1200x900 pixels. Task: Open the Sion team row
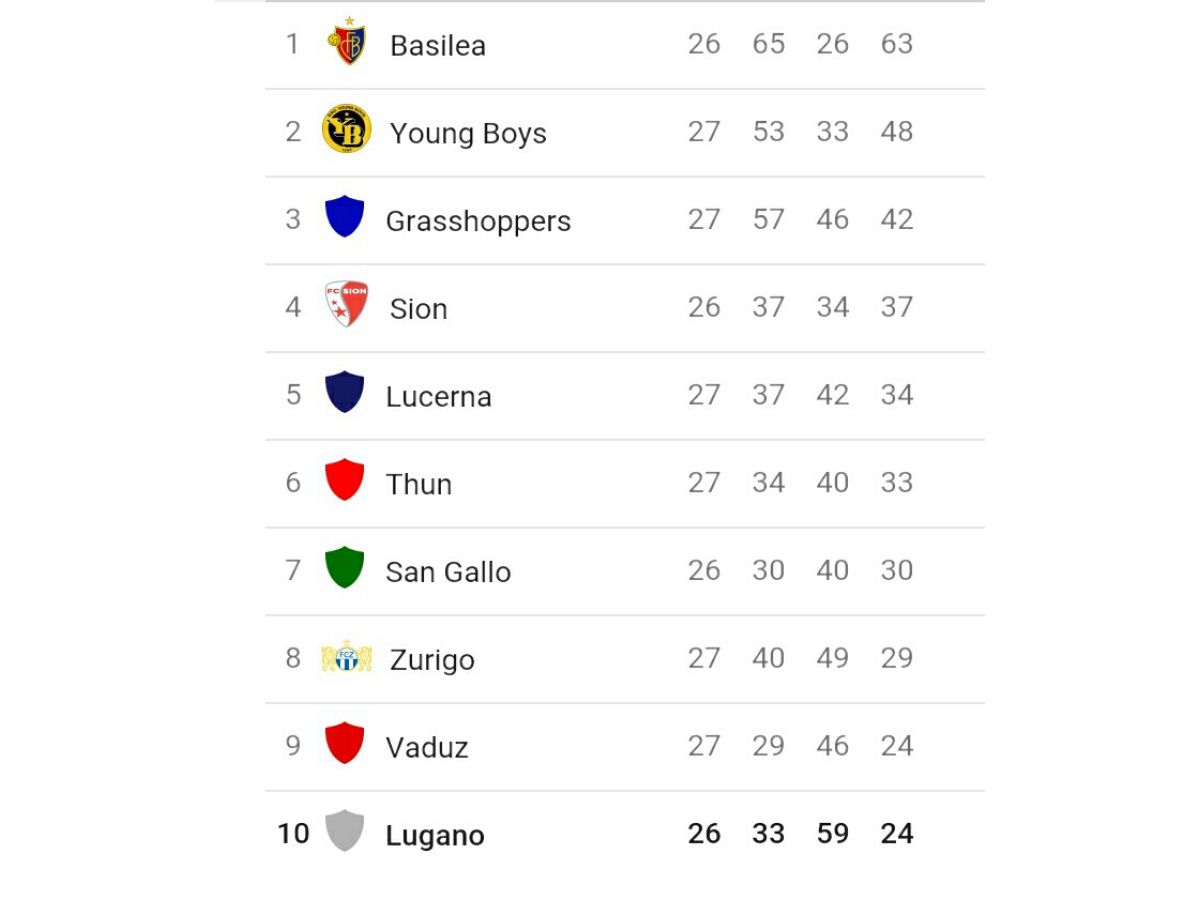(418, 309)
